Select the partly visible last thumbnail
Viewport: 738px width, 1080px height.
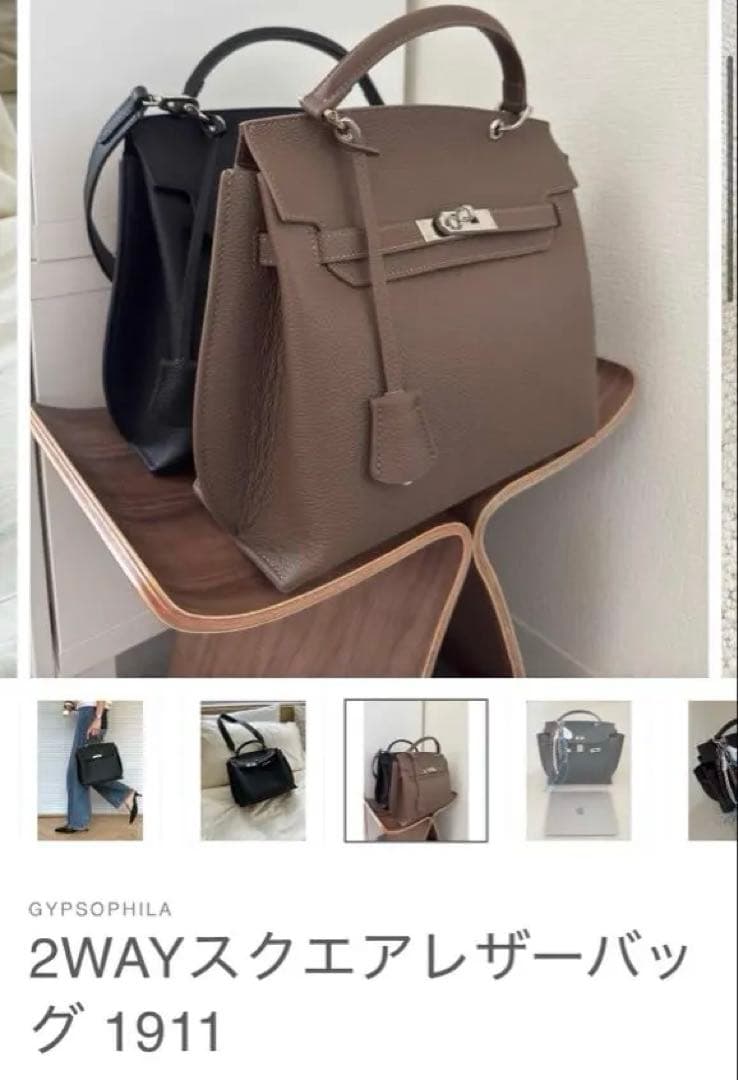point(714,770)
